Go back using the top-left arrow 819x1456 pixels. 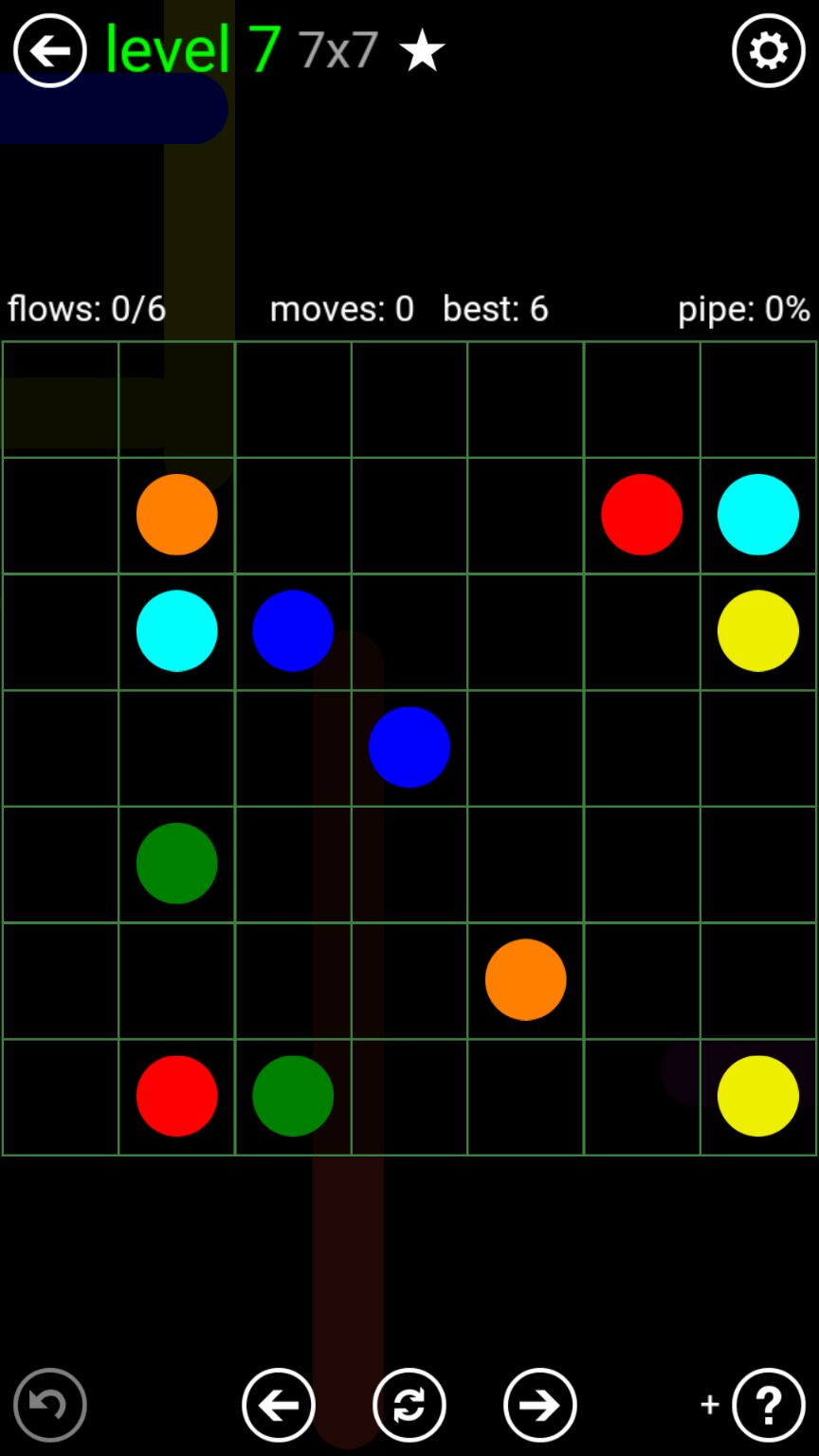(50, 51)
